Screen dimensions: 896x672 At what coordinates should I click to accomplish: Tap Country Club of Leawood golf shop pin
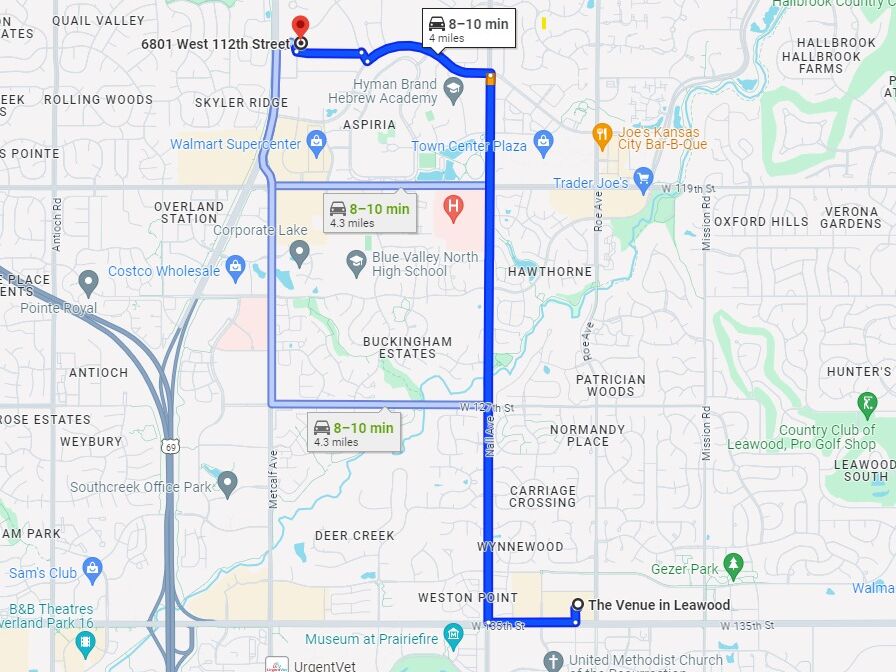point(867,406)
